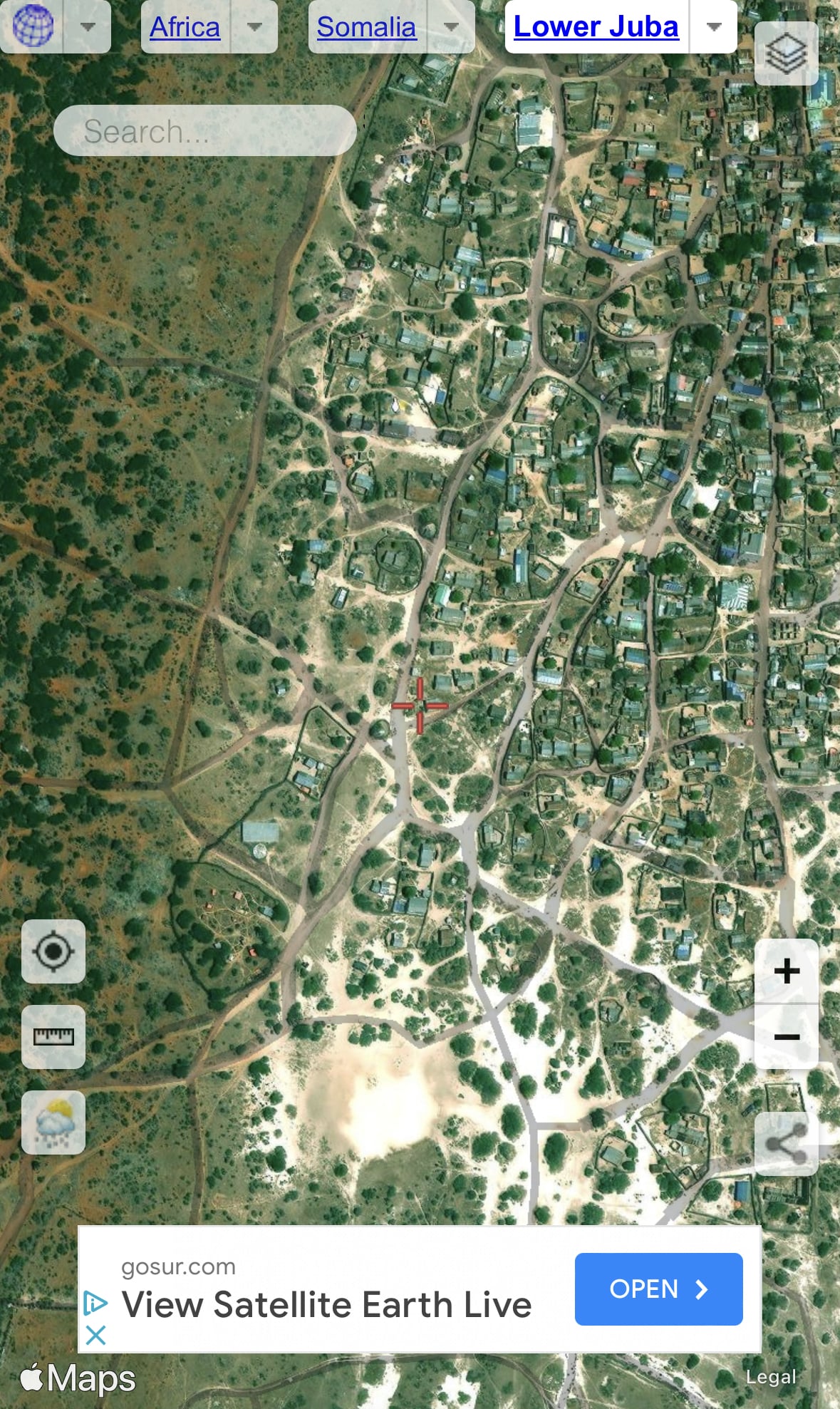The width and height of the screenshot is (840, 1409).
Task: Expand the dropdown beside Lower Juba
Action: (714, 27)
